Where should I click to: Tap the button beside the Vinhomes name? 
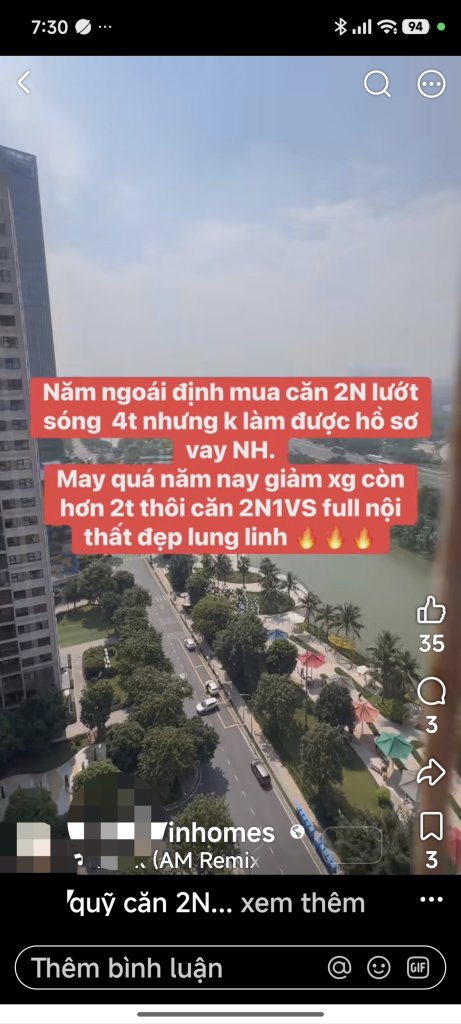pyautogui.click(x=352, y=845)
